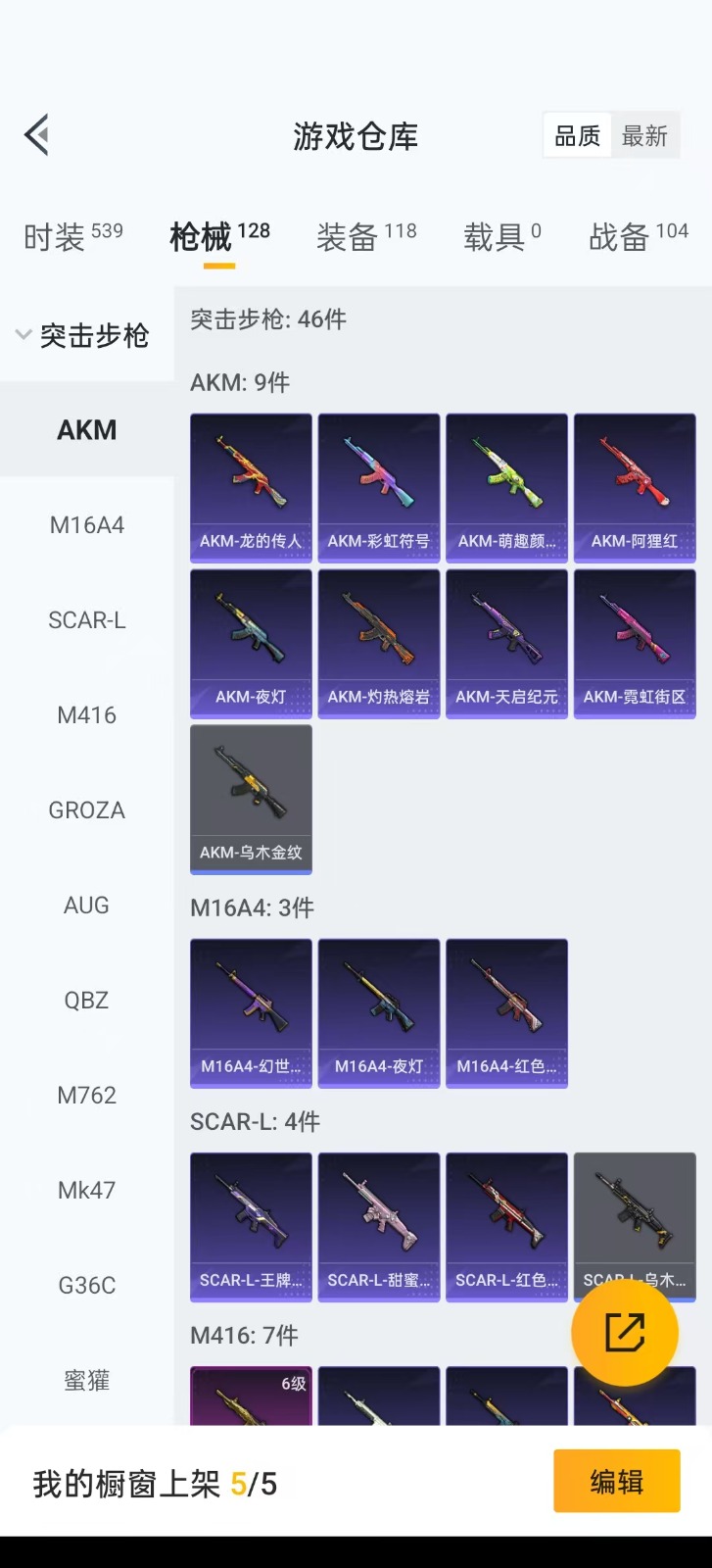Open the AKM-灼热熔岩 skin

click(379, 643)
